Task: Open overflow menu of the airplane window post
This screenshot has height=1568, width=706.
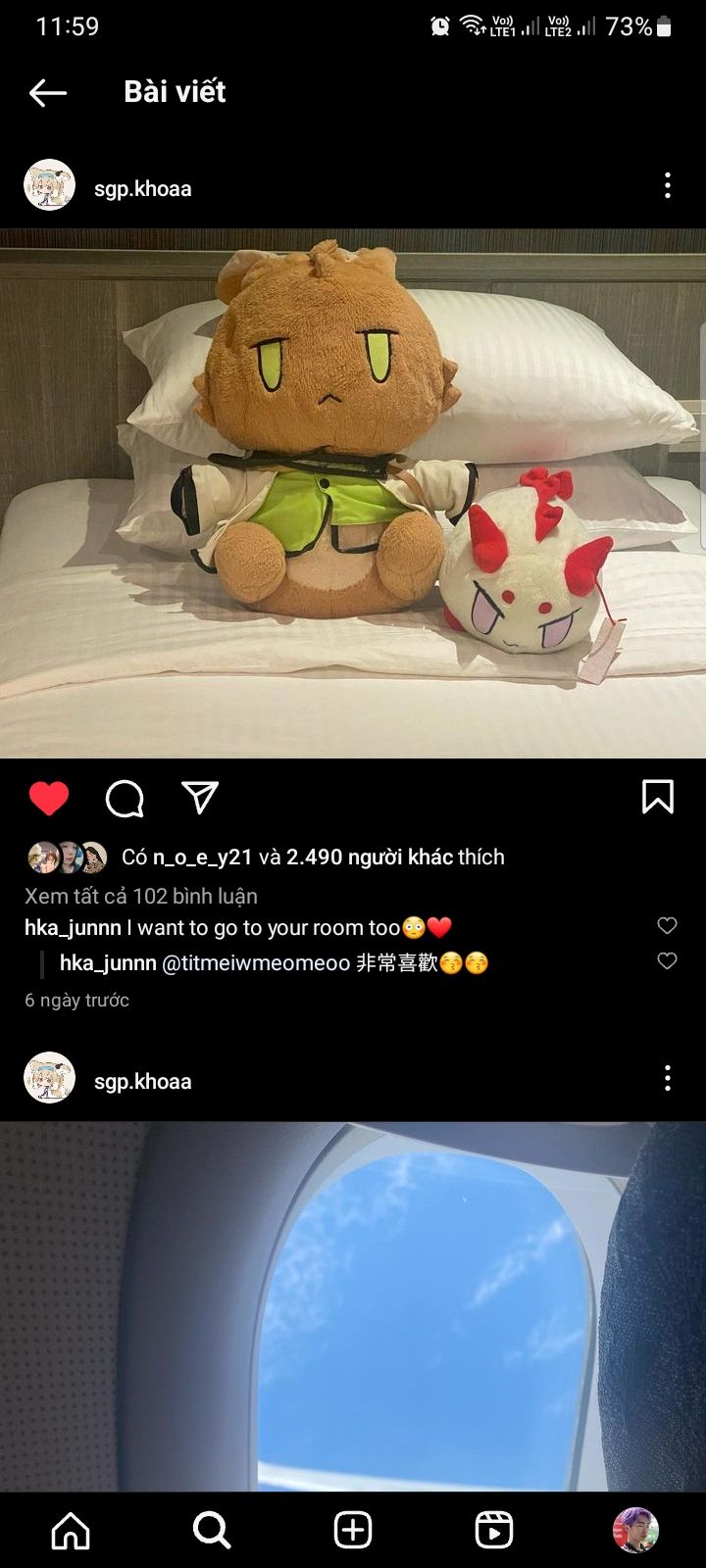Action: coord(667,1079)
